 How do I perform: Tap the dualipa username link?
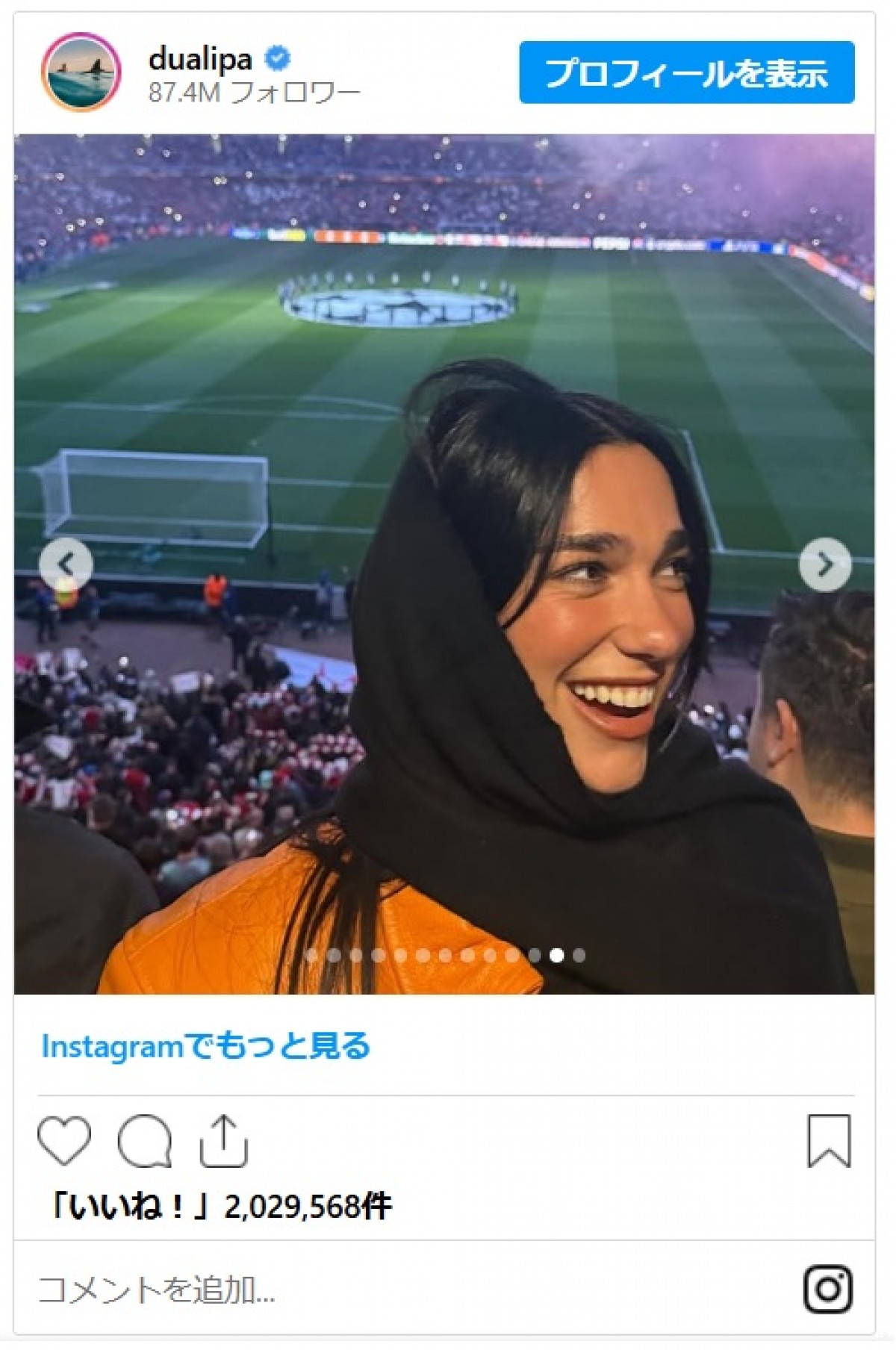(x=200, y=59)
